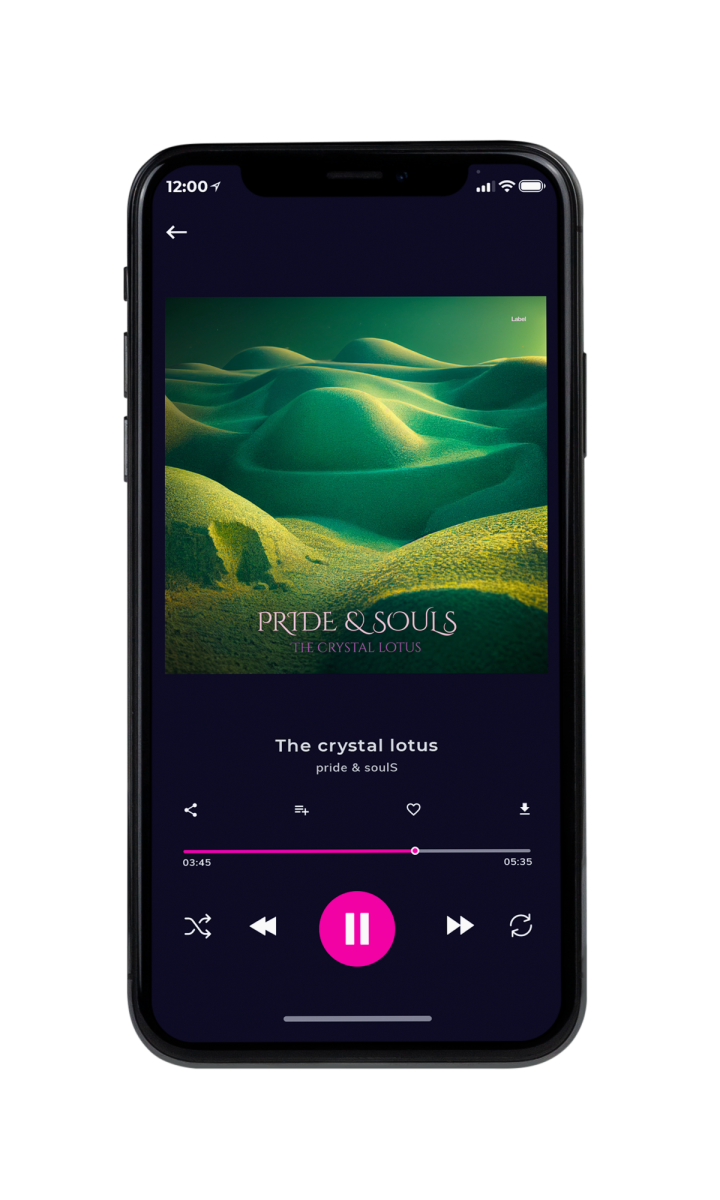Viewport: 720px width, 1200px height.
Task: Go back using the arrow icon
Action: click(177, 232)
